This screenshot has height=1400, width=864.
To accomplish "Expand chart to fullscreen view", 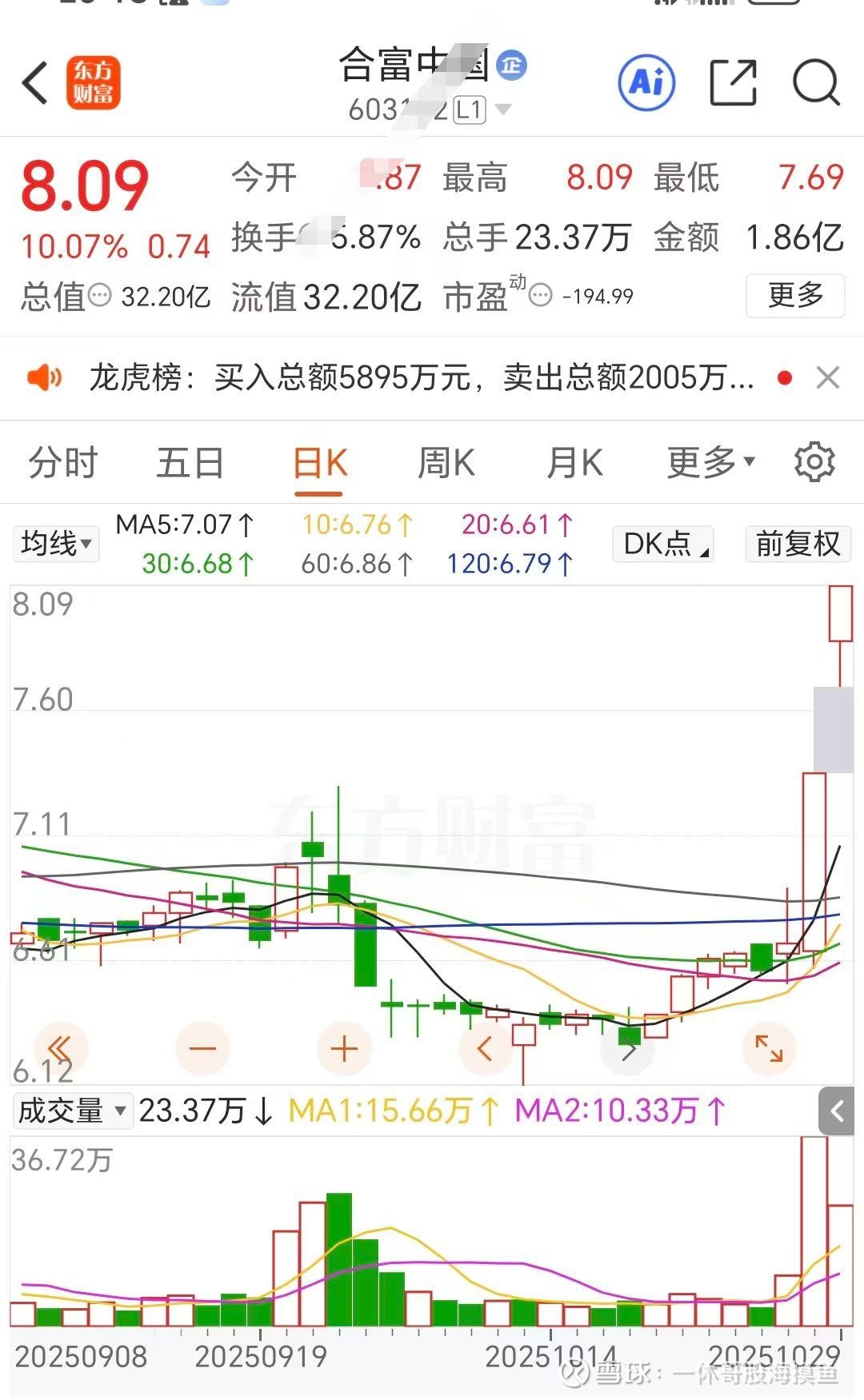I will [769, 1048].
